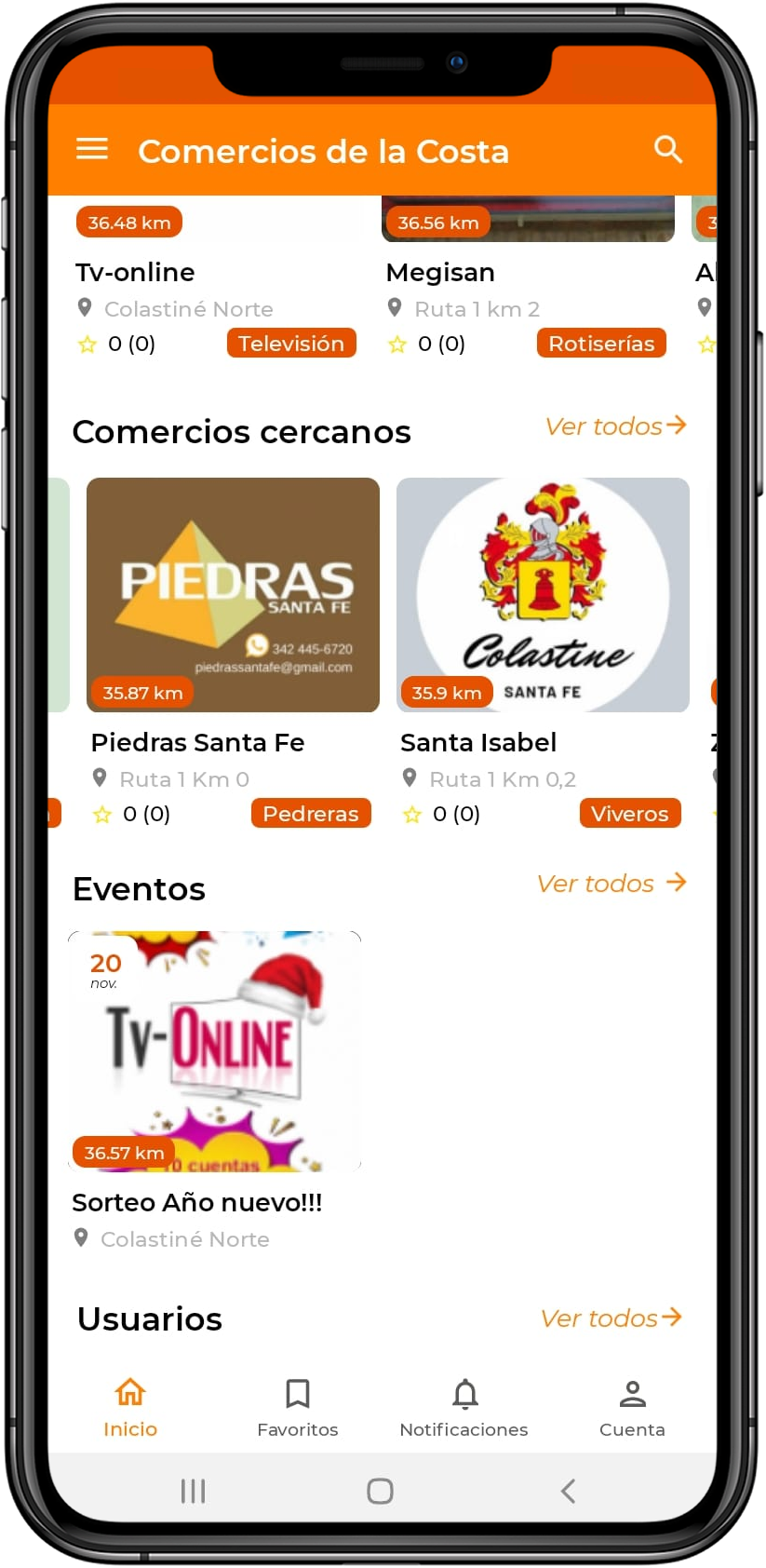View all Eventos
Viewport: 766px width, 1568px height.
[611, 884]
